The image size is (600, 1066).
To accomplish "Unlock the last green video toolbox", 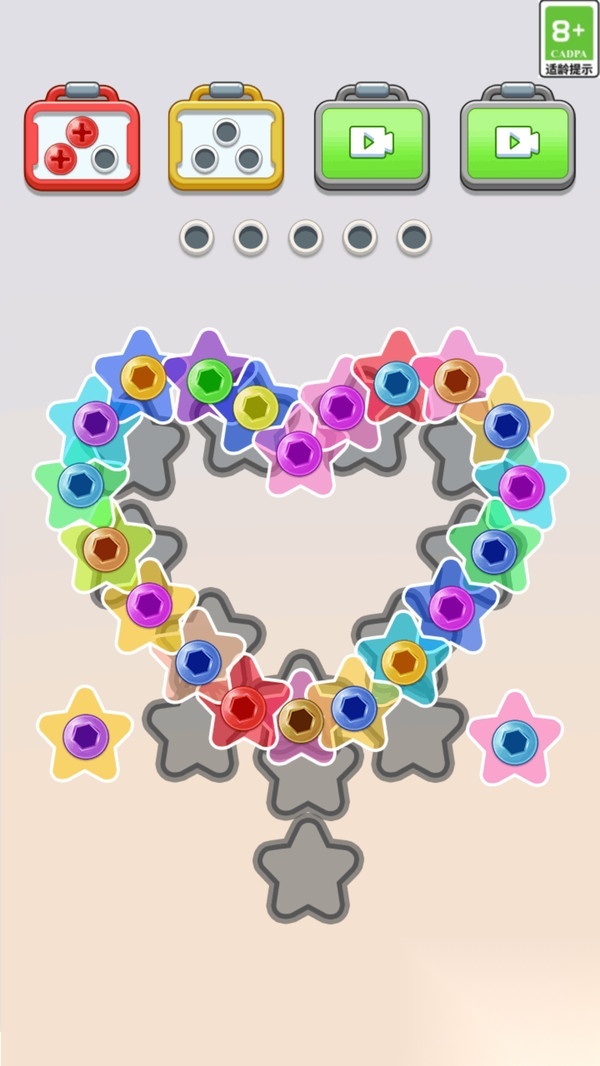I will click(515, 139).
